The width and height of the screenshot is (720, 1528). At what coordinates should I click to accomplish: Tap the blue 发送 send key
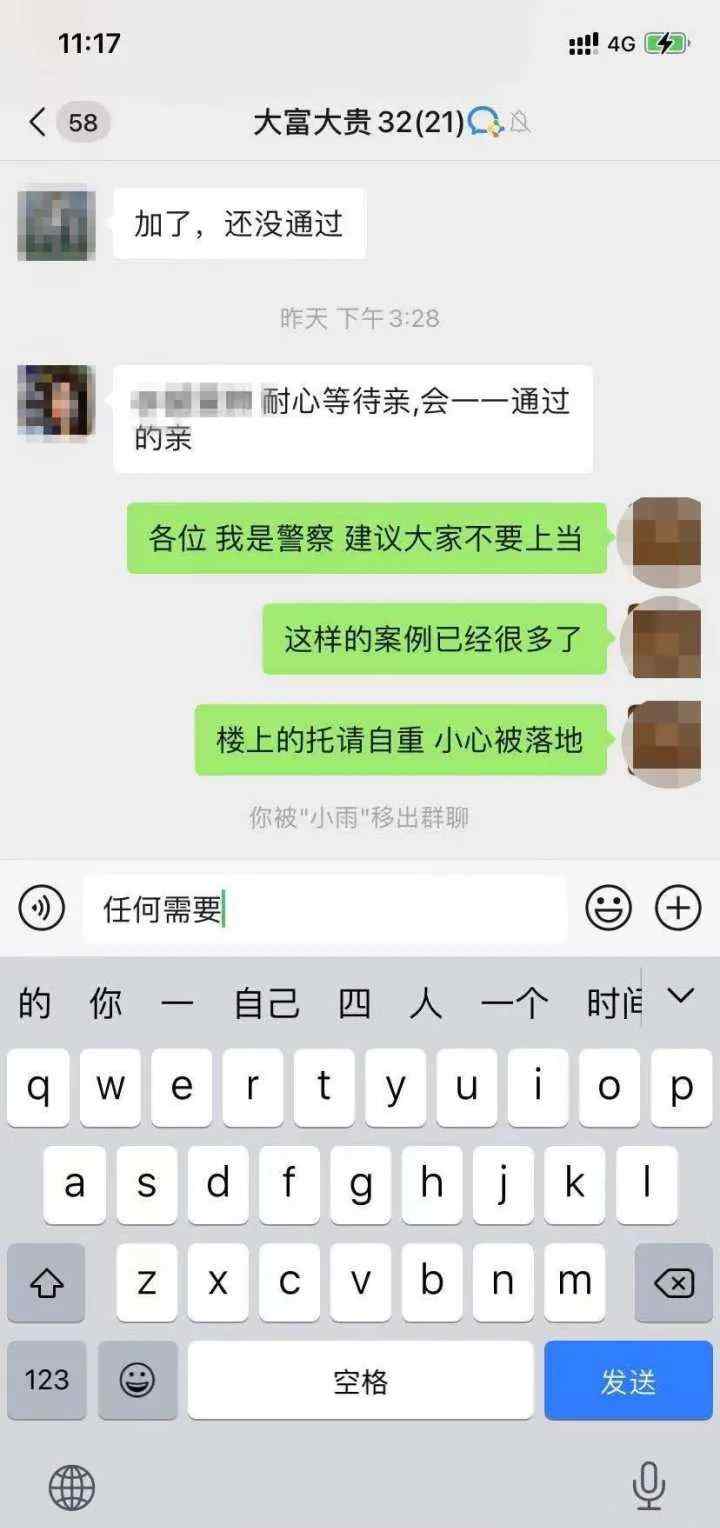628,1381
